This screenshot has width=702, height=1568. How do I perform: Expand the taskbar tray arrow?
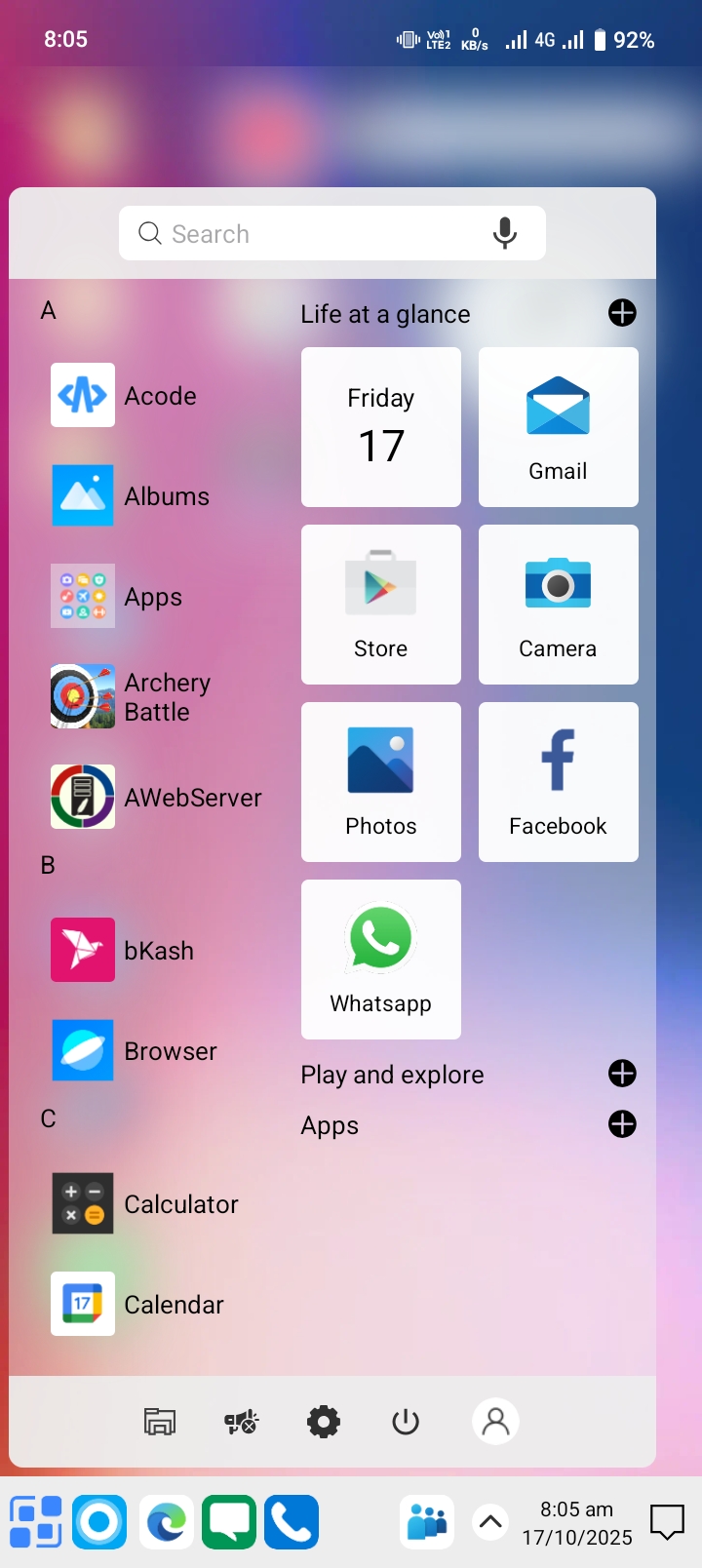tap(490, 1521)
